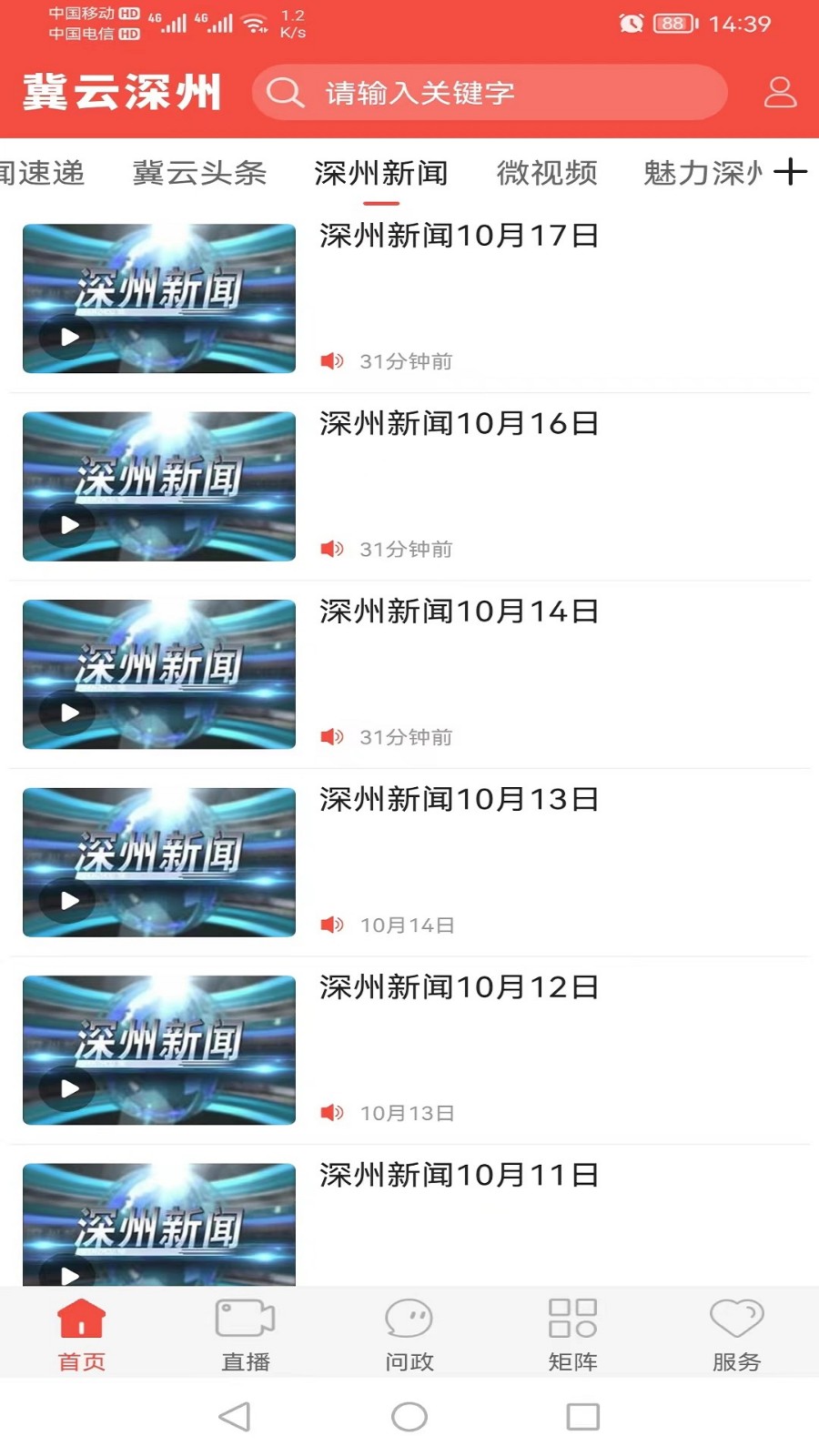The height and width of the screenshot is (1456, 819).
Task: Select the 首页 home tab
Action: 82,1334
